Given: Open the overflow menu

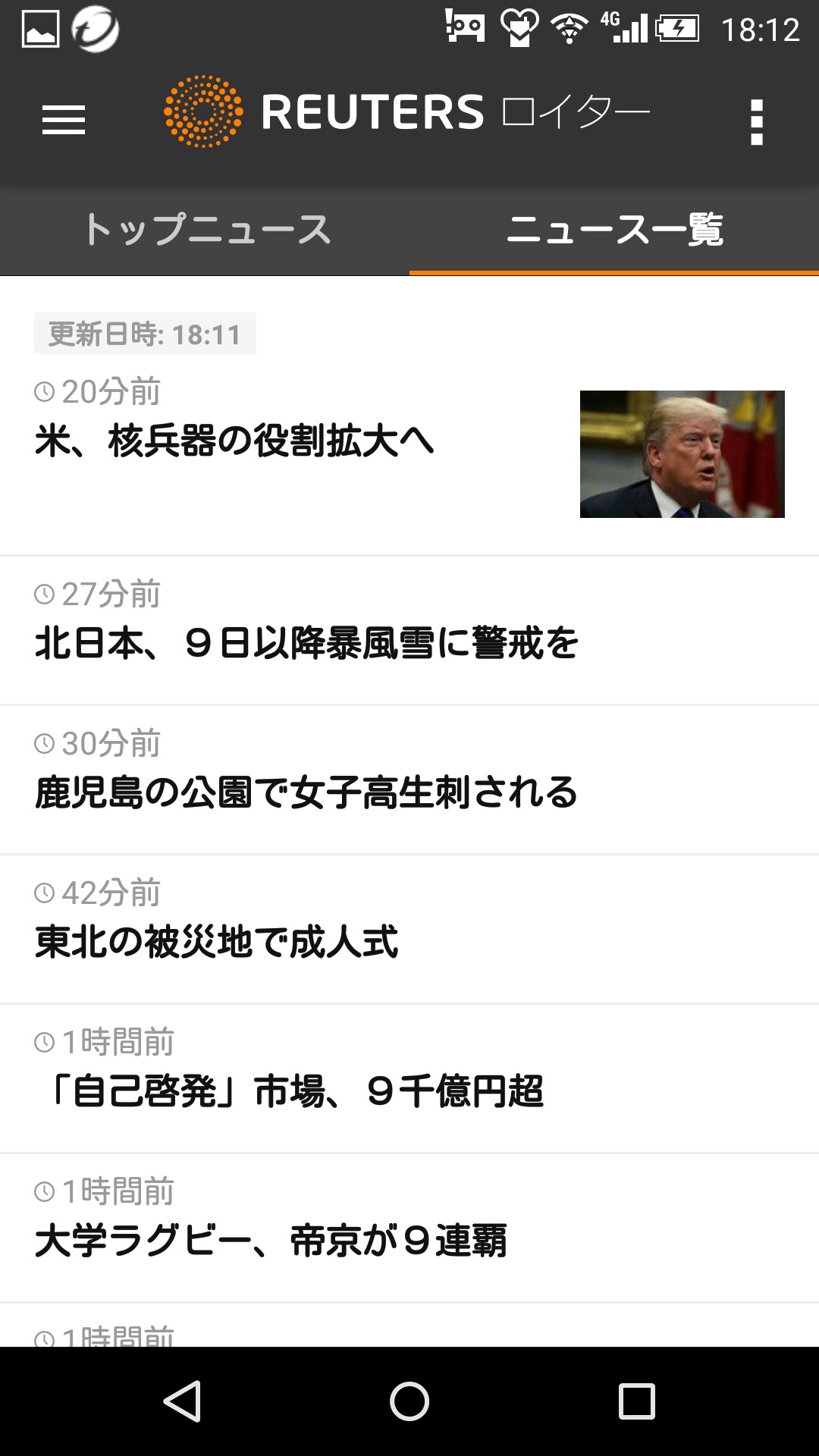Looking at the screenshot, I should pos(756,121).
